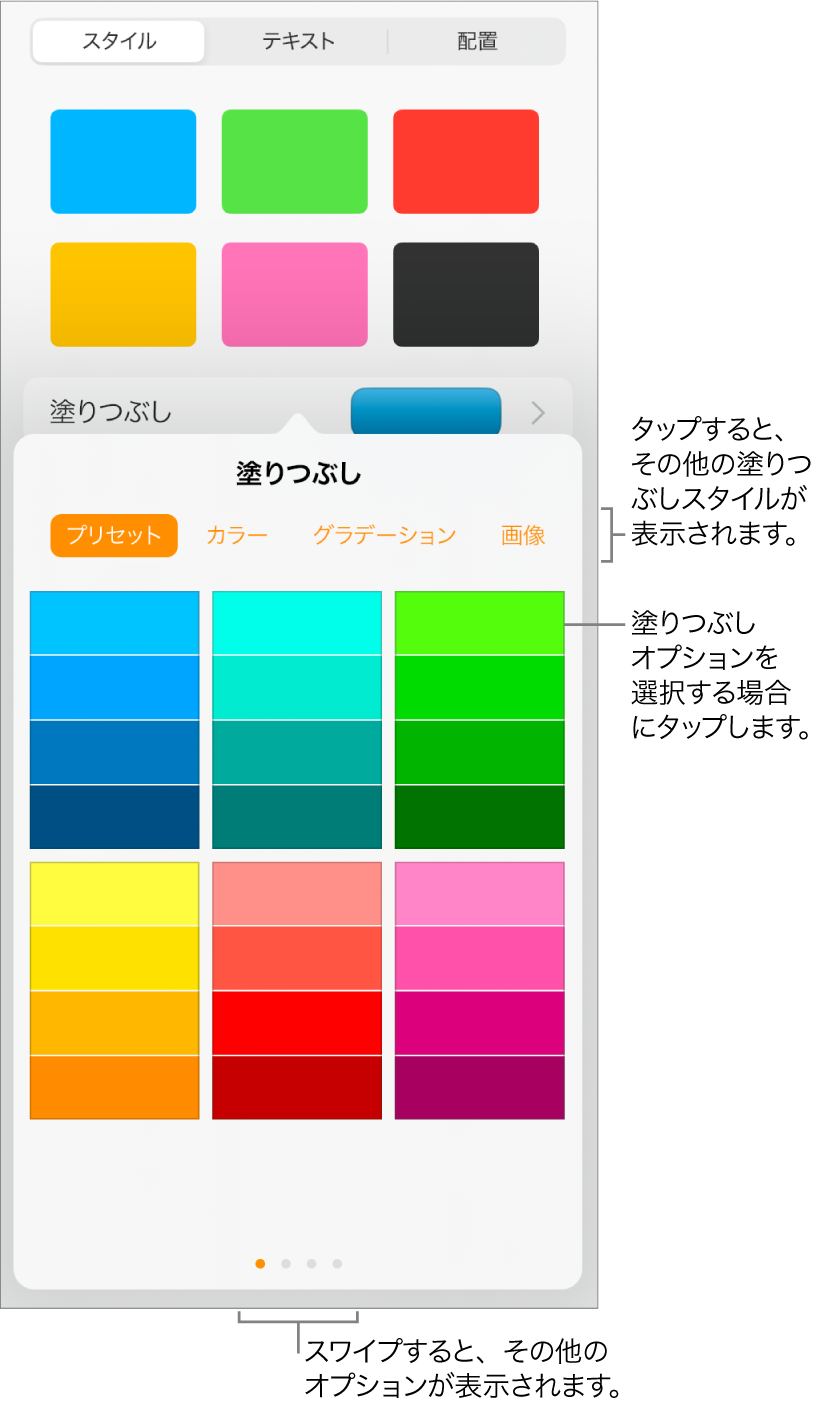The width and height of the screenshot is (833, 1407).
Task: Select the カラー fill option
Action: tap(237, 535)
